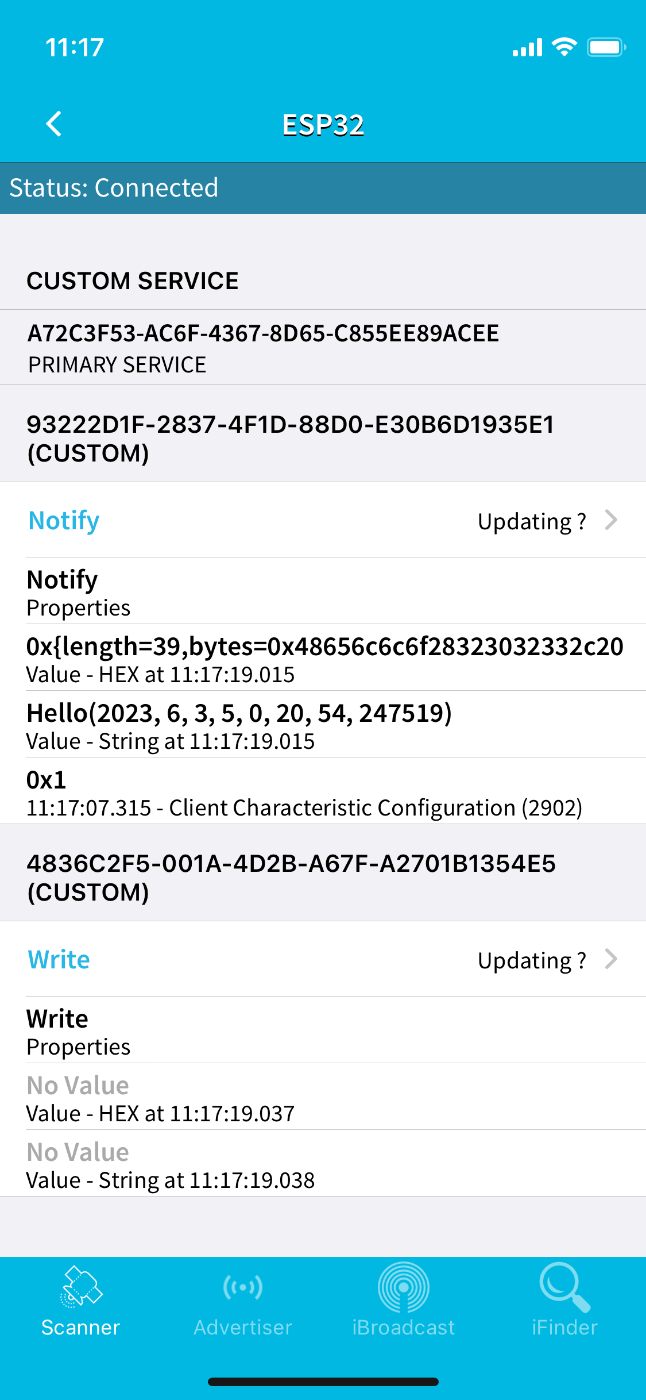Open the Write row with the Updating chevron
The image size is (646, 1400).
pos(323,960)
